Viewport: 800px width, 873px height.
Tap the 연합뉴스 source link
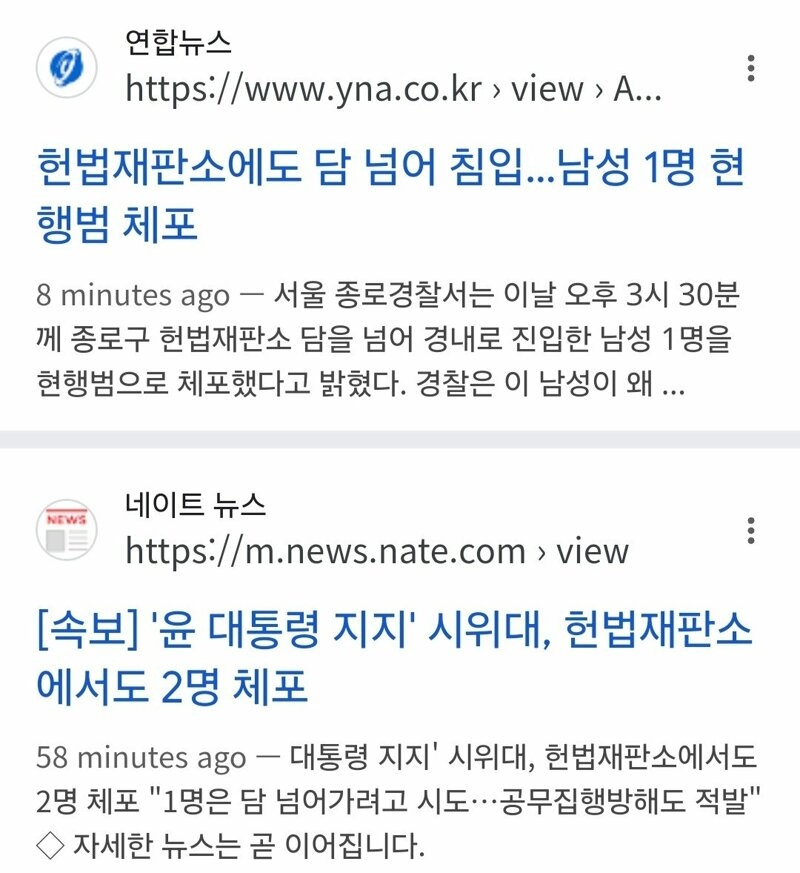coord(178,43)
